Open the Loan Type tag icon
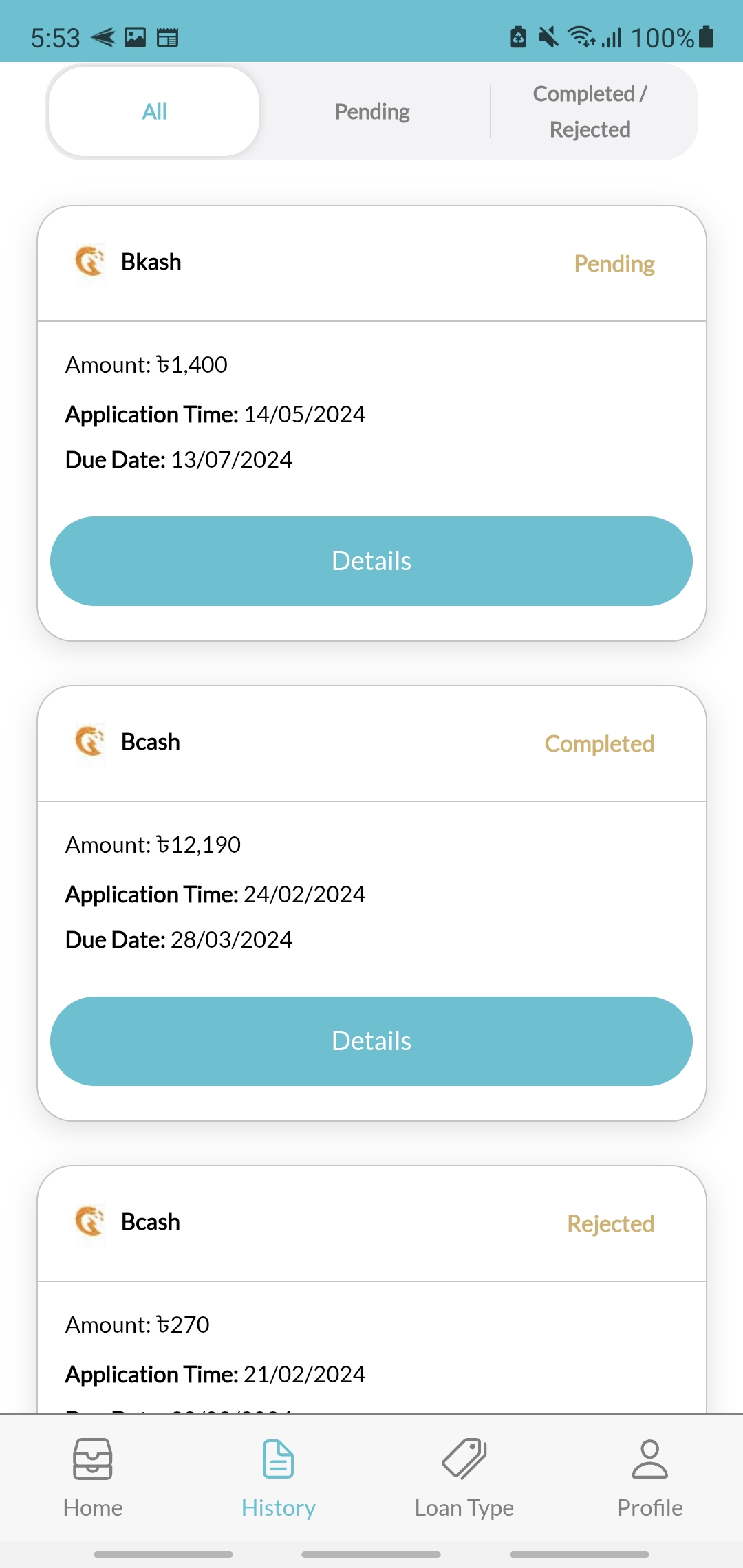743x1568 pixels. [x=464, y=1457]
